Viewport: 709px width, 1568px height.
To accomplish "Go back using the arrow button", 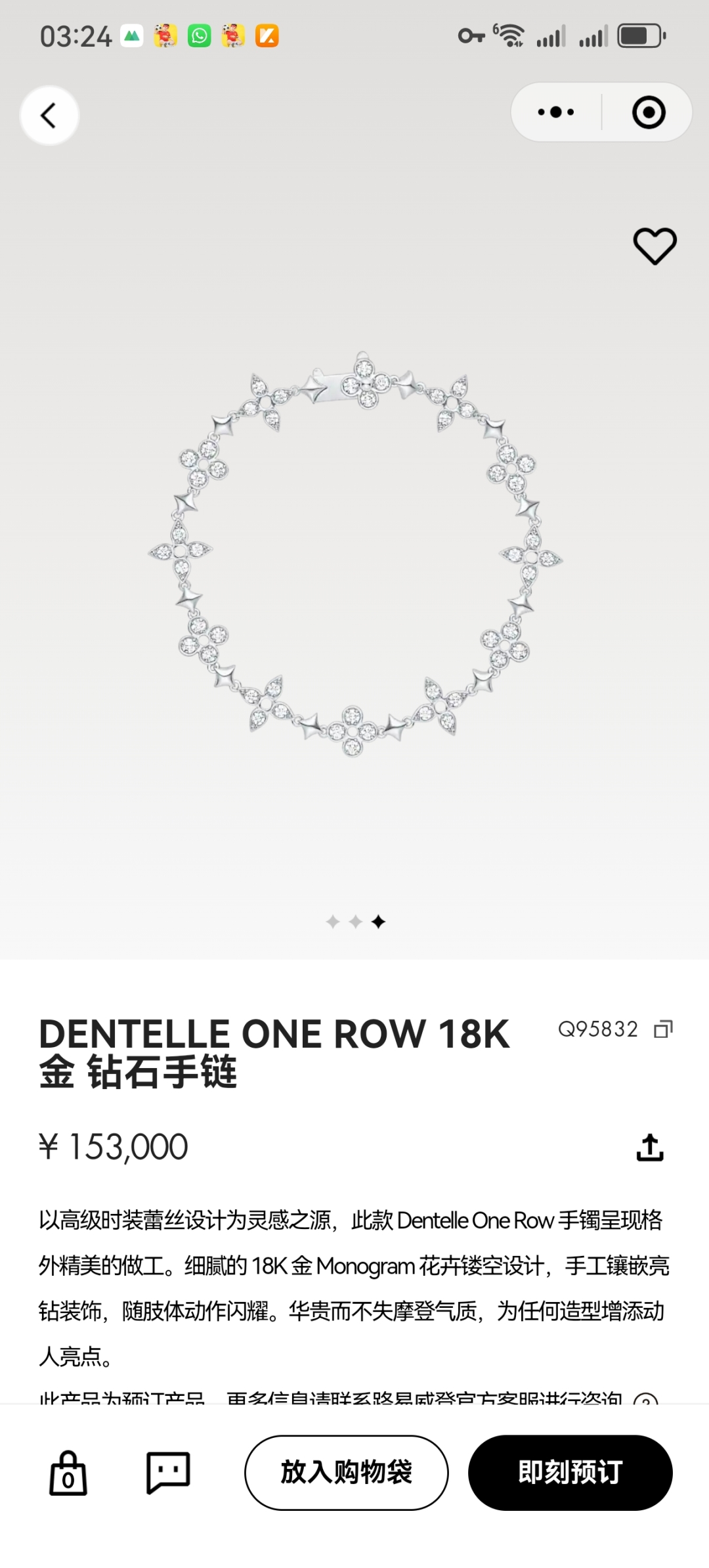I will 49,116.
